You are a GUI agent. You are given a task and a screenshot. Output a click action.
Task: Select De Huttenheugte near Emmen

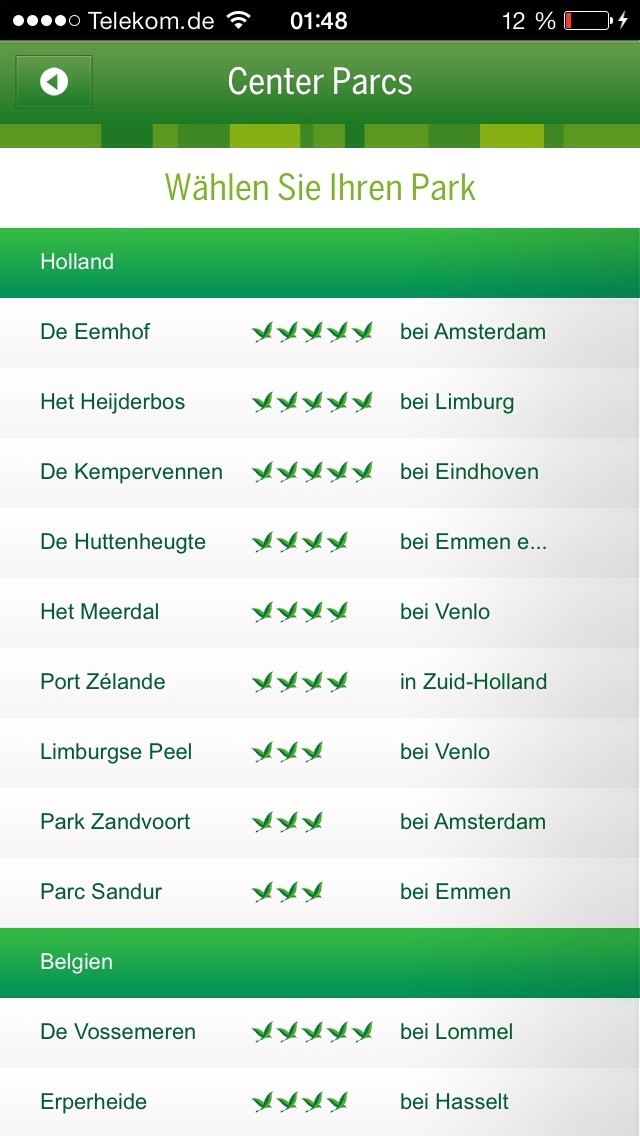[320, 542]
